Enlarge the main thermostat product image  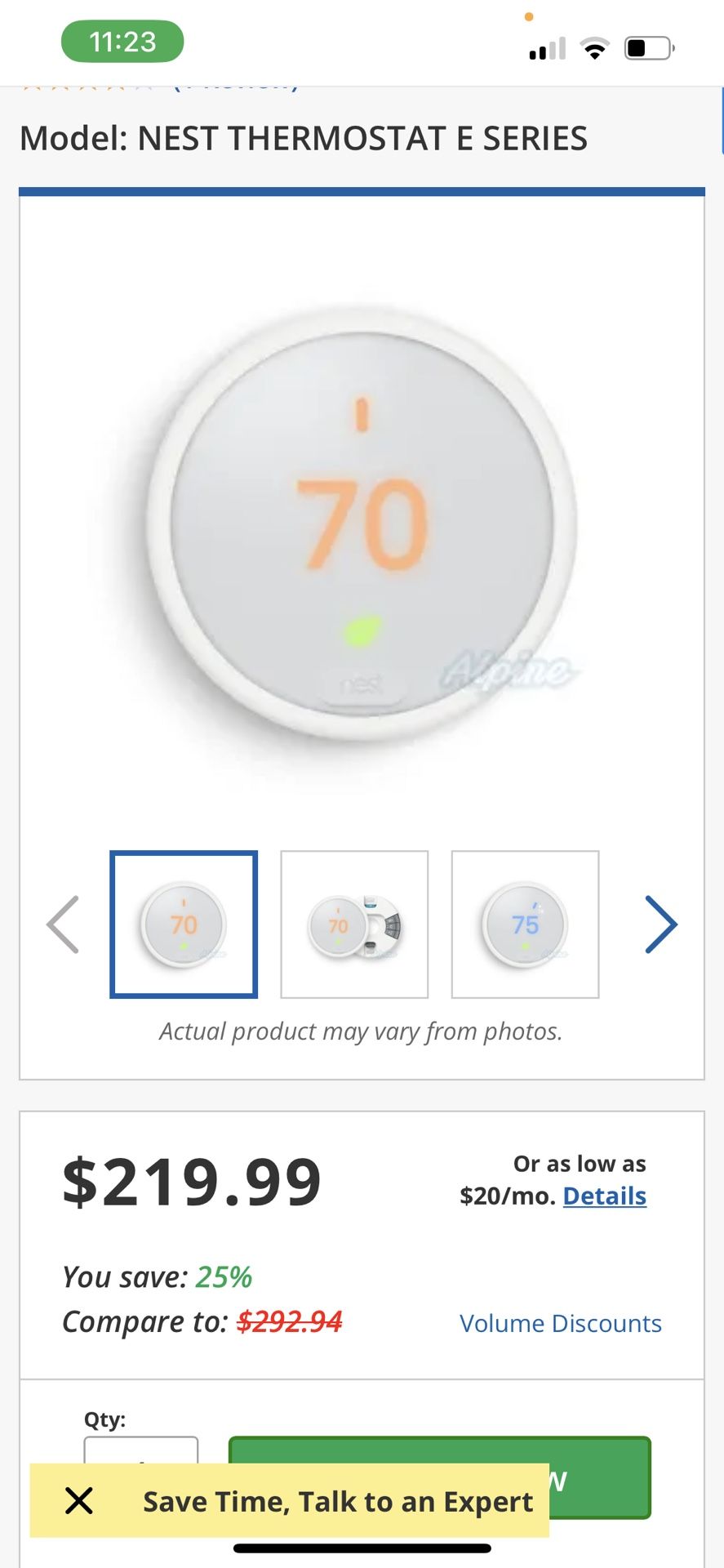(x=362, y=523)
